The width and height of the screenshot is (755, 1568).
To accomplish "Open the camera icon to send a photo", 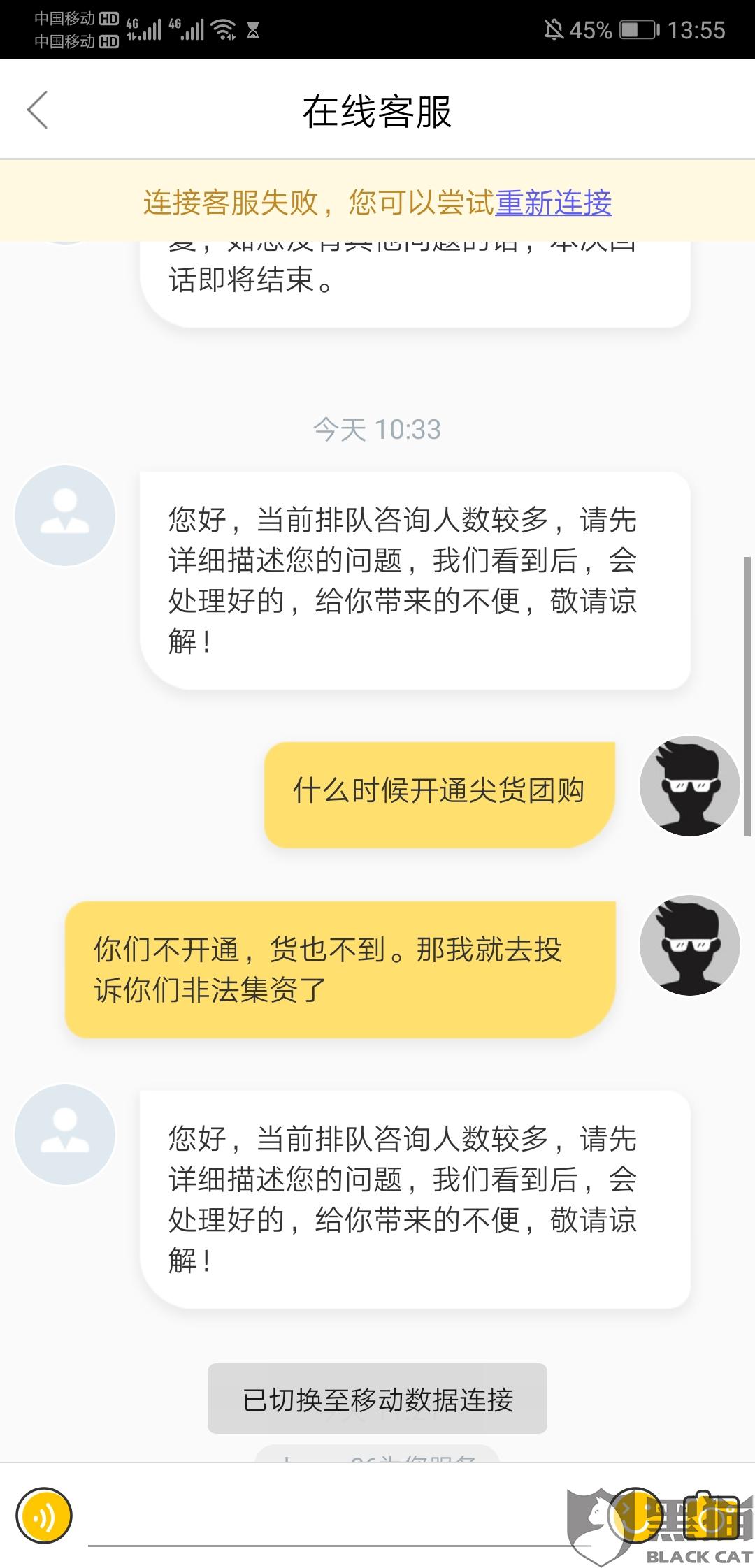I will pos(711,1516).
